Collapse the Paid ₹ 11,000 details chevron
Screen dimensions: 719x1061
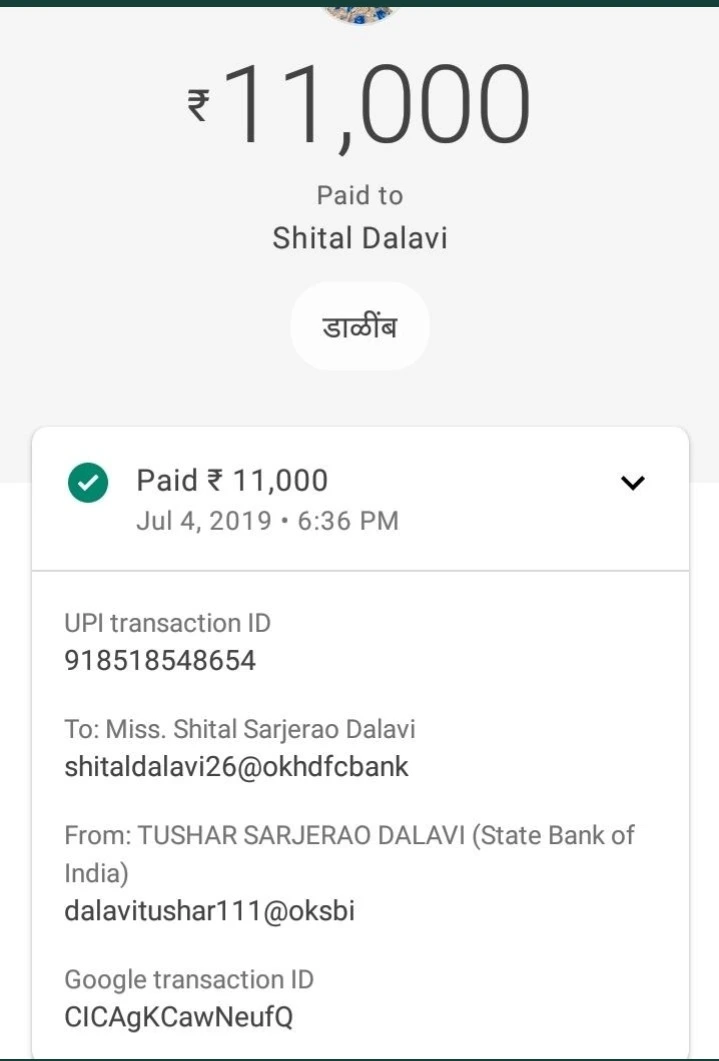tap(633, 483)
